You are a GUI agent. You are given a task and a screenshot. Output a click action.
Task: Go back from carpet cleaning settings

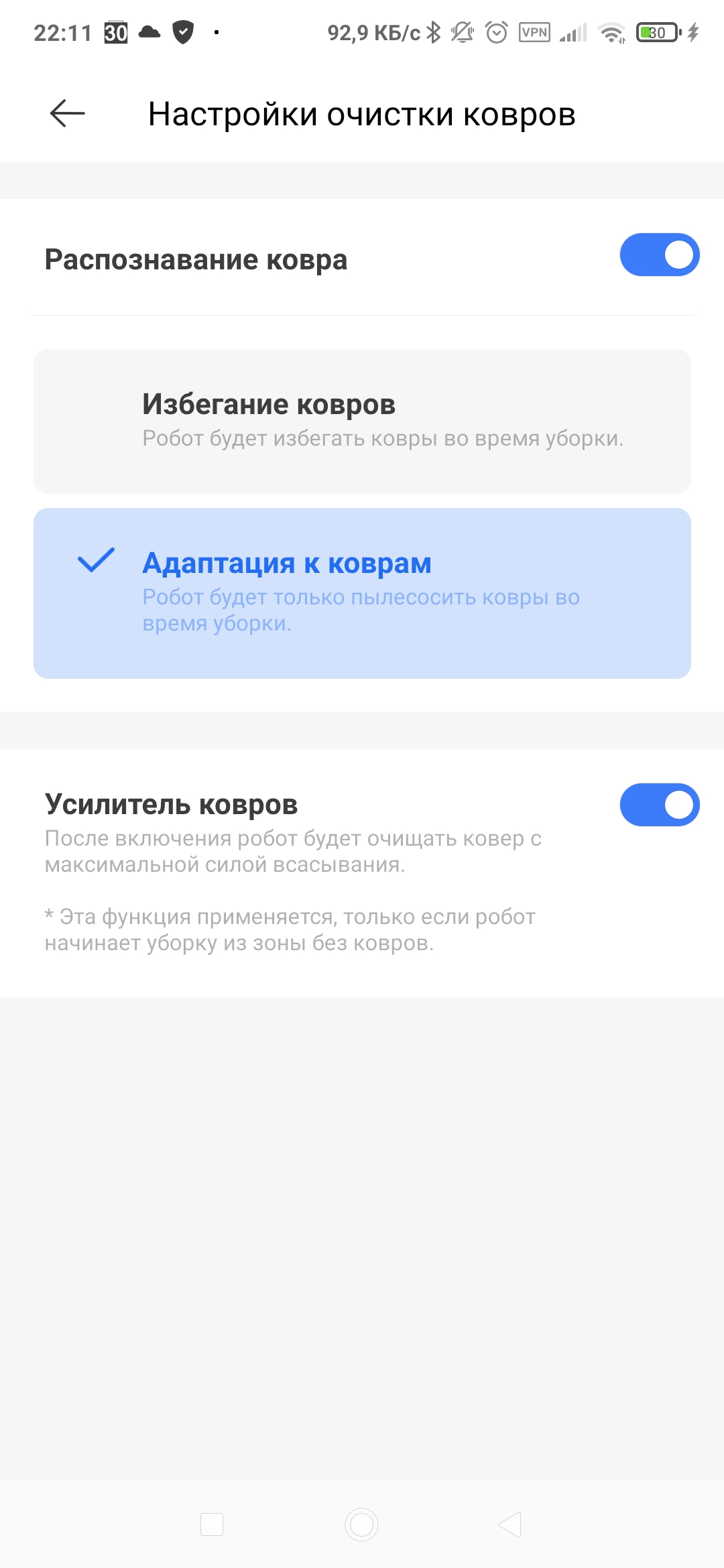tap(67, 113)
